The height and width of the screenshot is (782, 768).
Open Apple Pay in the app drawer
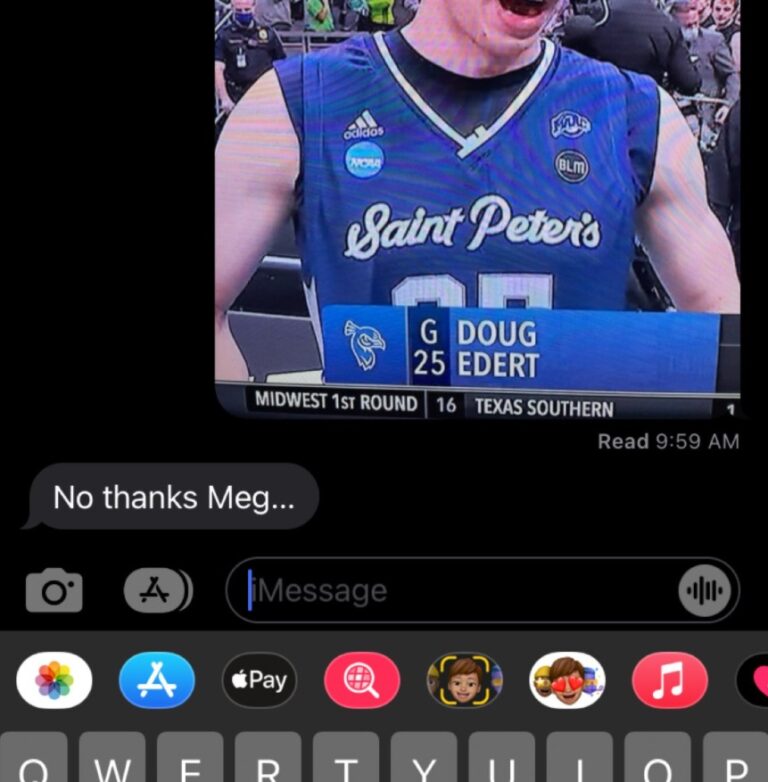click(259, 680)
